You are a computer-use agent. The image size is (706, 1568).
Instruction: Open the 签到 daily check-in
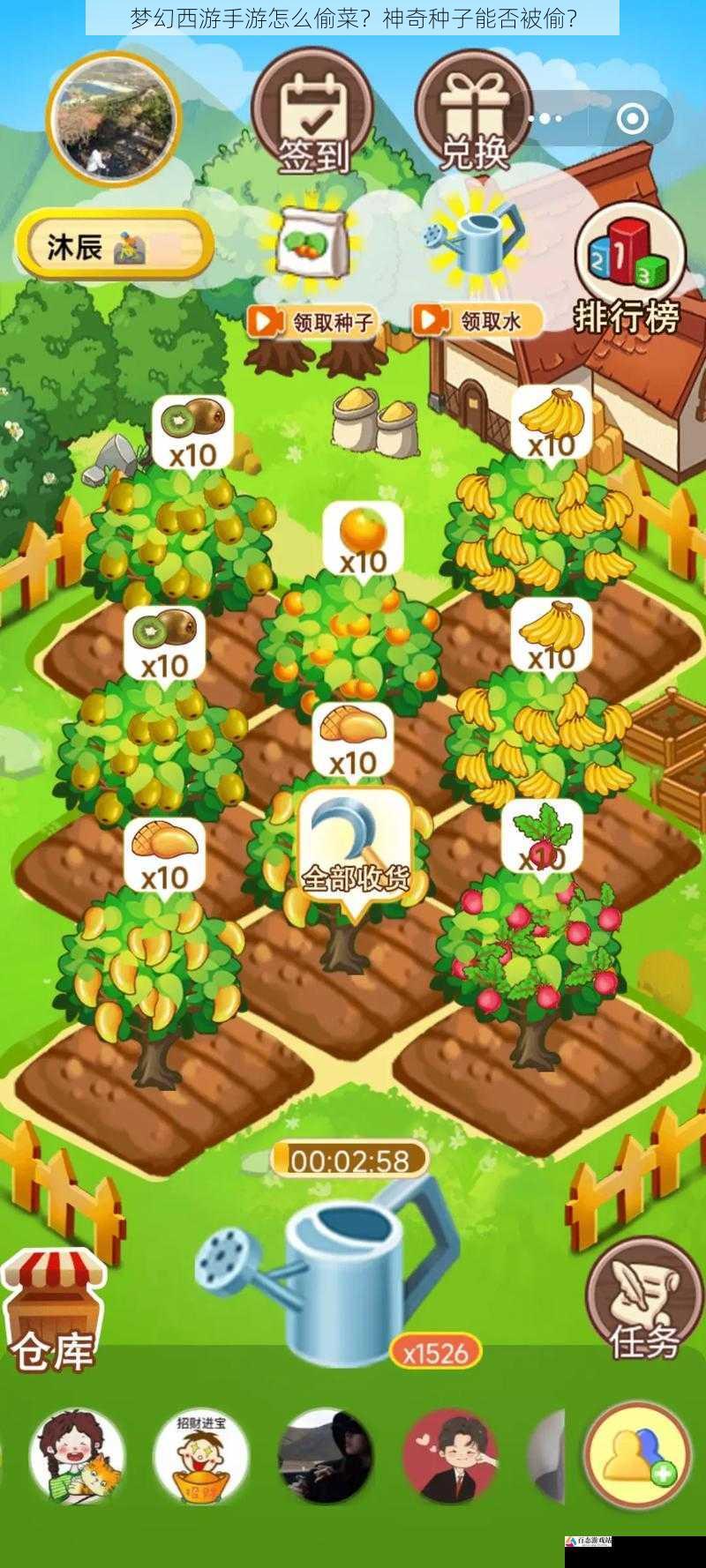[x=312, y=115]
